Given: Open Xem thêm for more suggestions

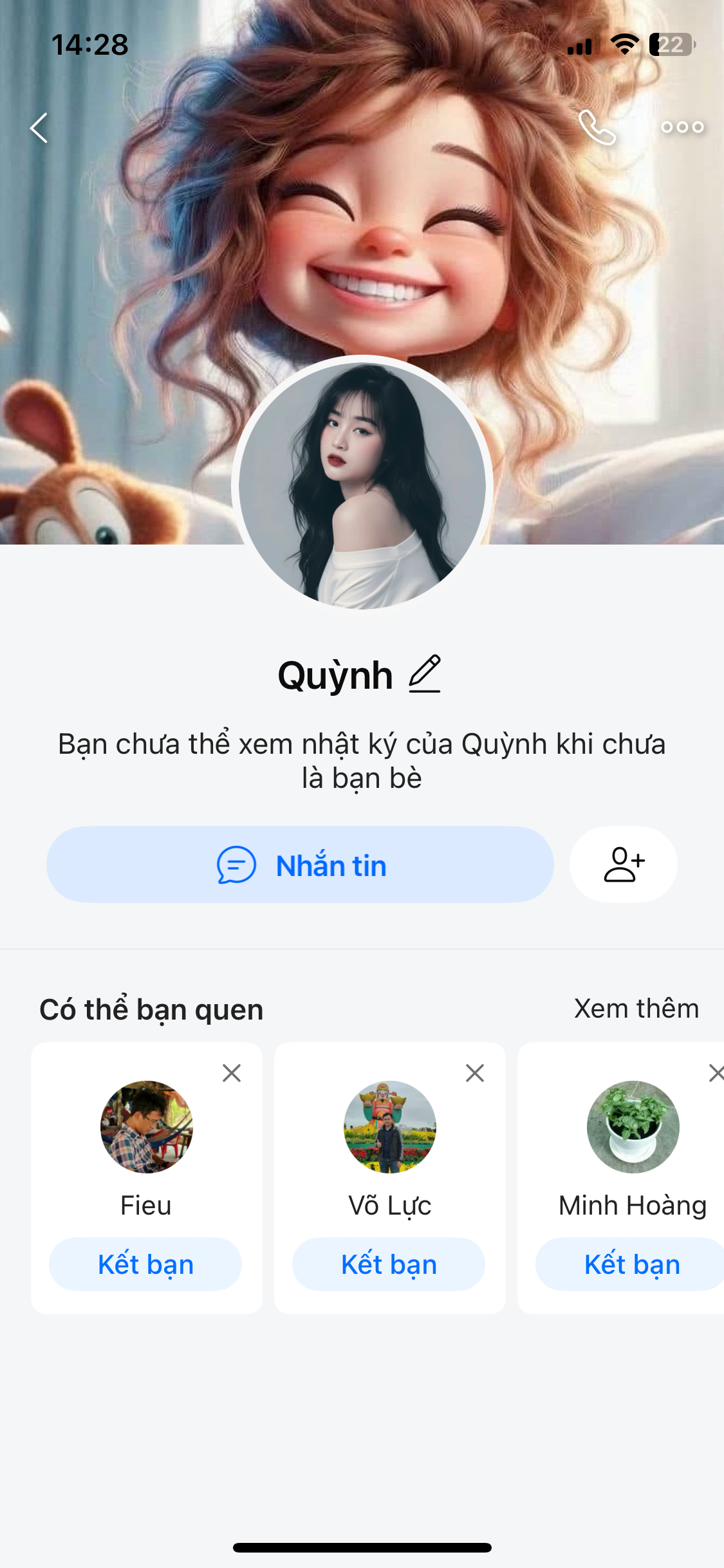Looking at the screenshot, I should click(x=636, y=1009).
